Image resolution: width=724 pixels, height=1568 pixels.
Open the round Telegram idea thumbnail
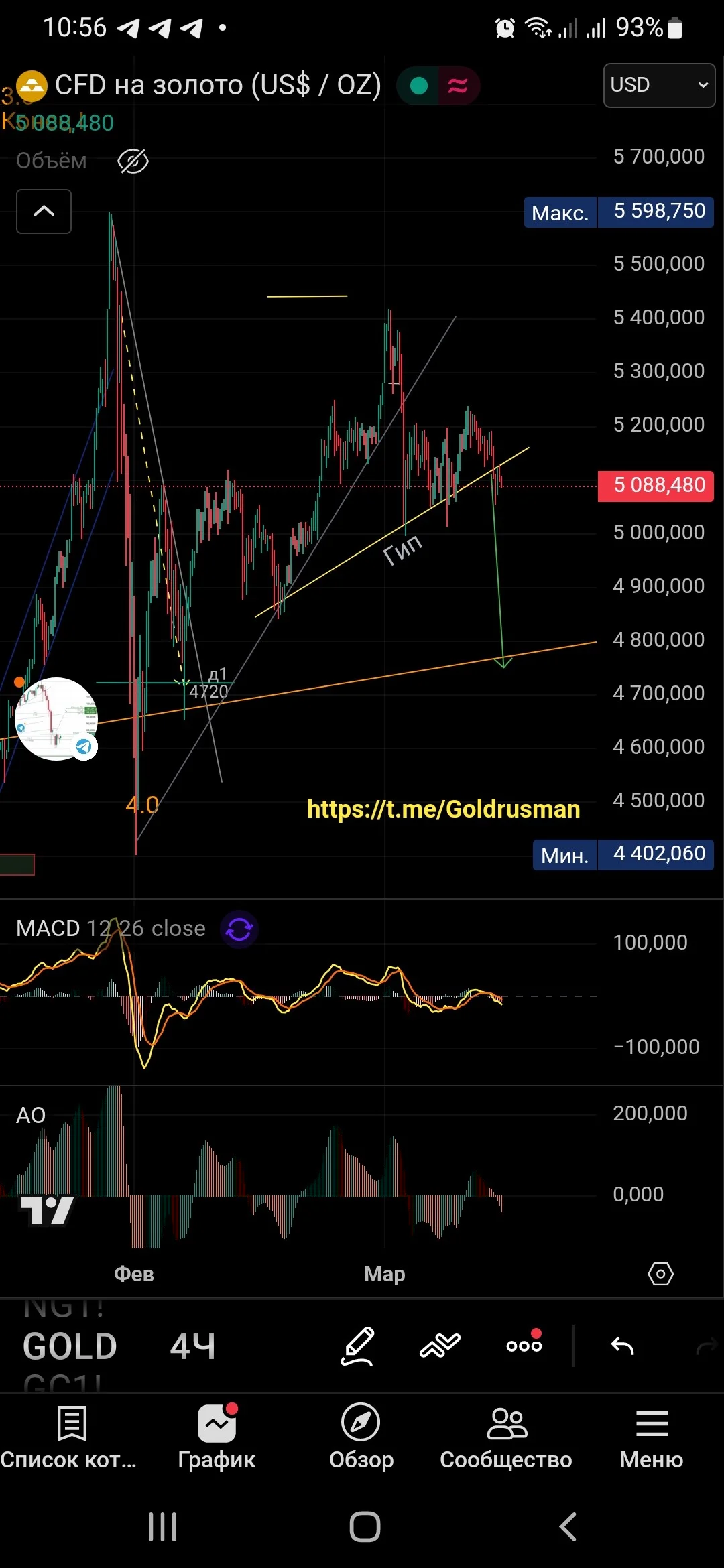56,719
